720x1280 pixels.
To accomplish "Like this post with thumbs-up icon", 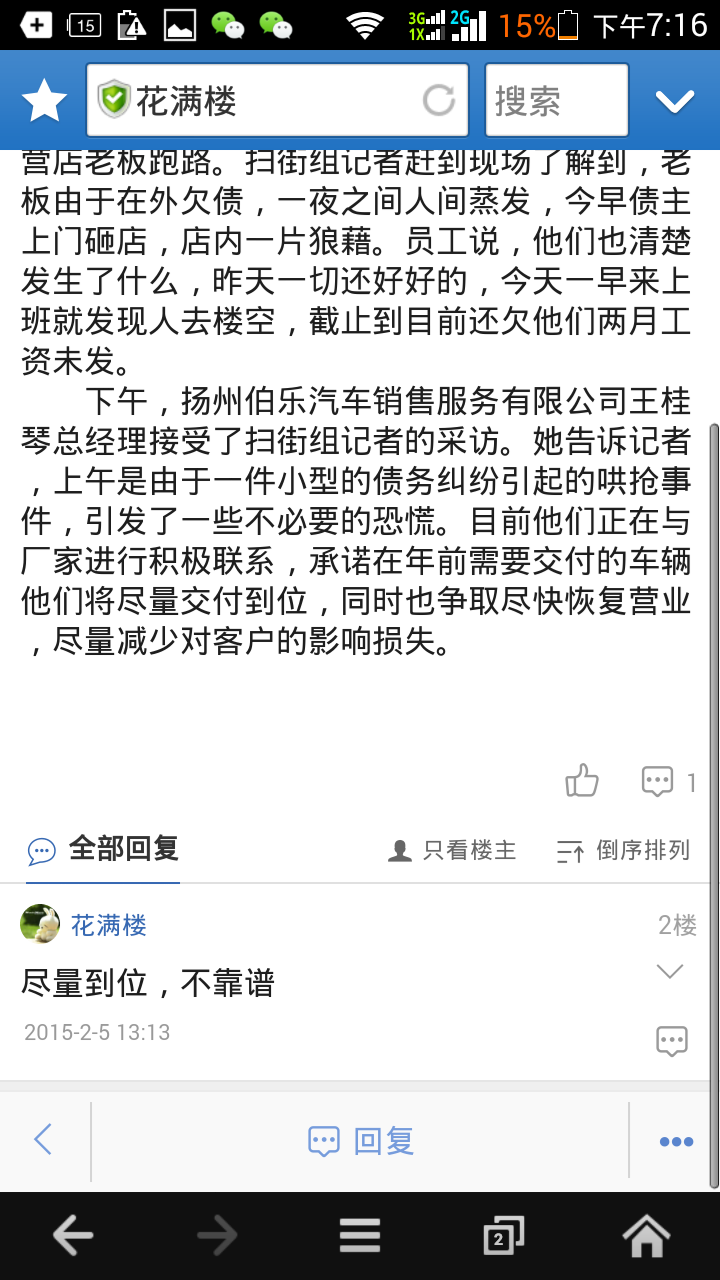I will [582, 781].
